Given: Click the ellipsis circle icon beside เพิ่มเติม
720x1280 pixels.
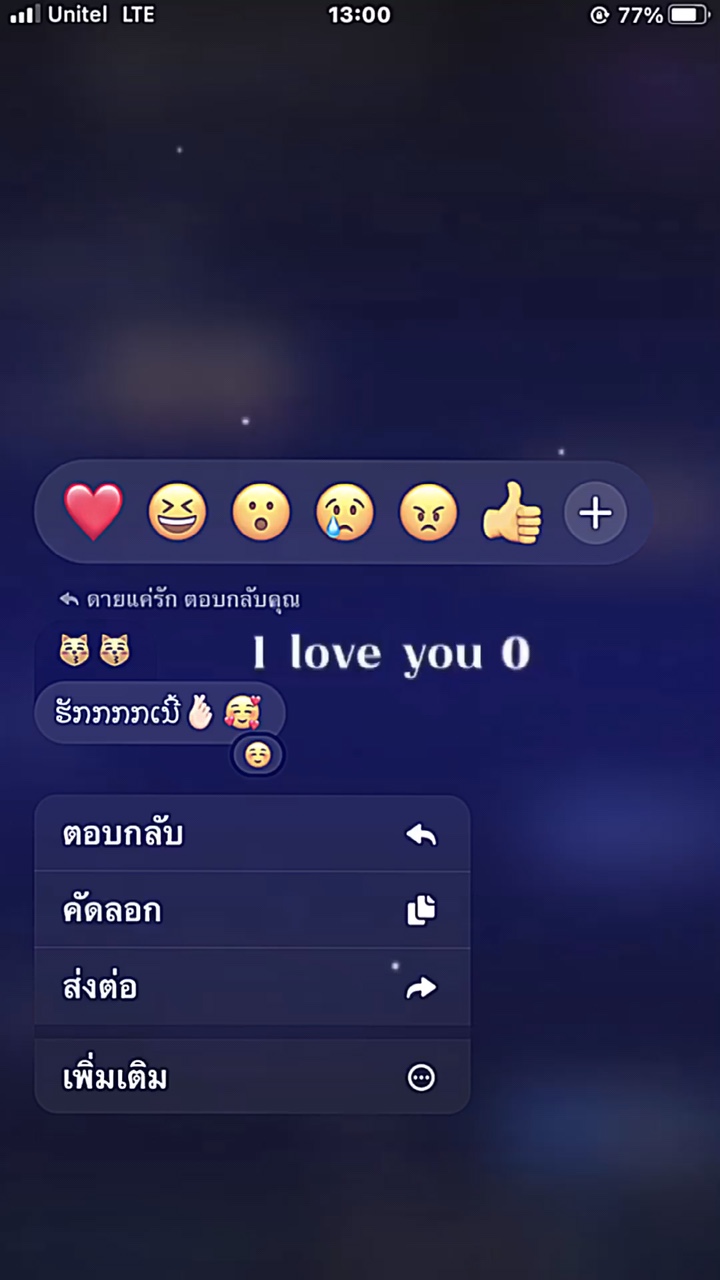Looking at the screenshot, I should (420, 1076).
